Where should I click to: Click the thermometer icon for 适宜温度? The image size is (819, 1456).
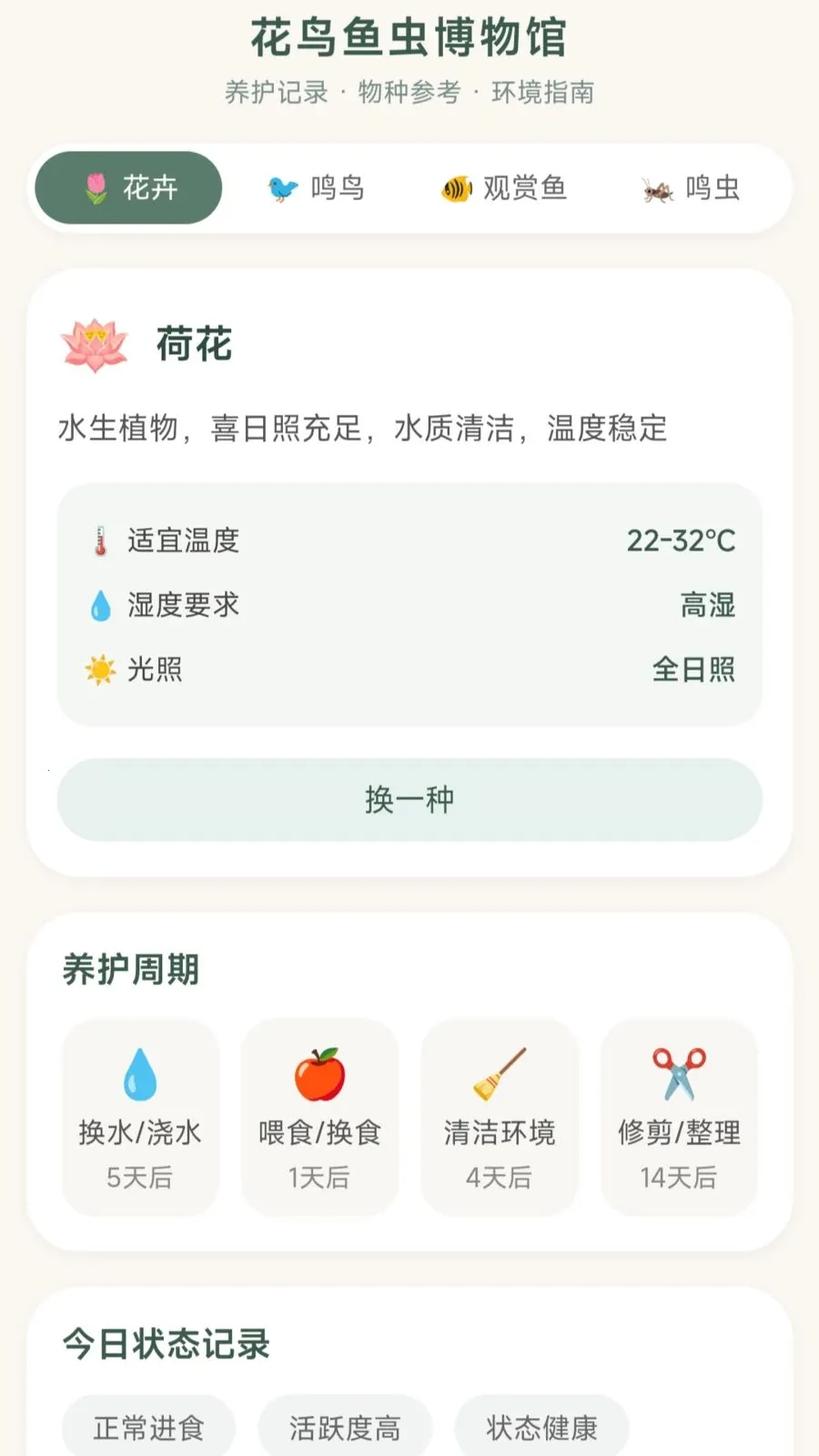[100, 540]
